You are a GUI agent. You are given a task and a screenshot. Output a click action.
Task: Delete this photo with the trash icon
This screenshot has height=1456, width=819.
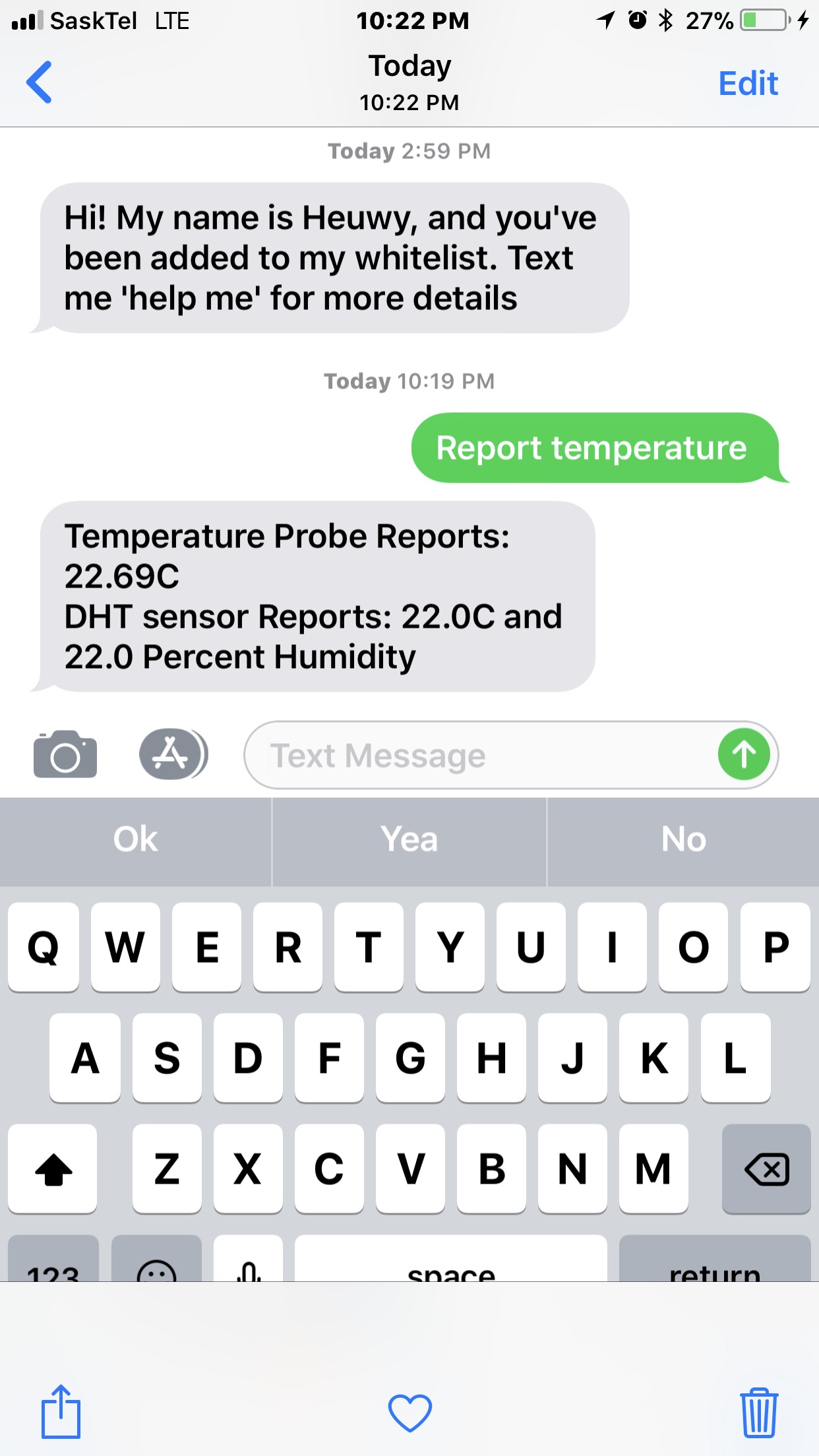pos(758,1412)
